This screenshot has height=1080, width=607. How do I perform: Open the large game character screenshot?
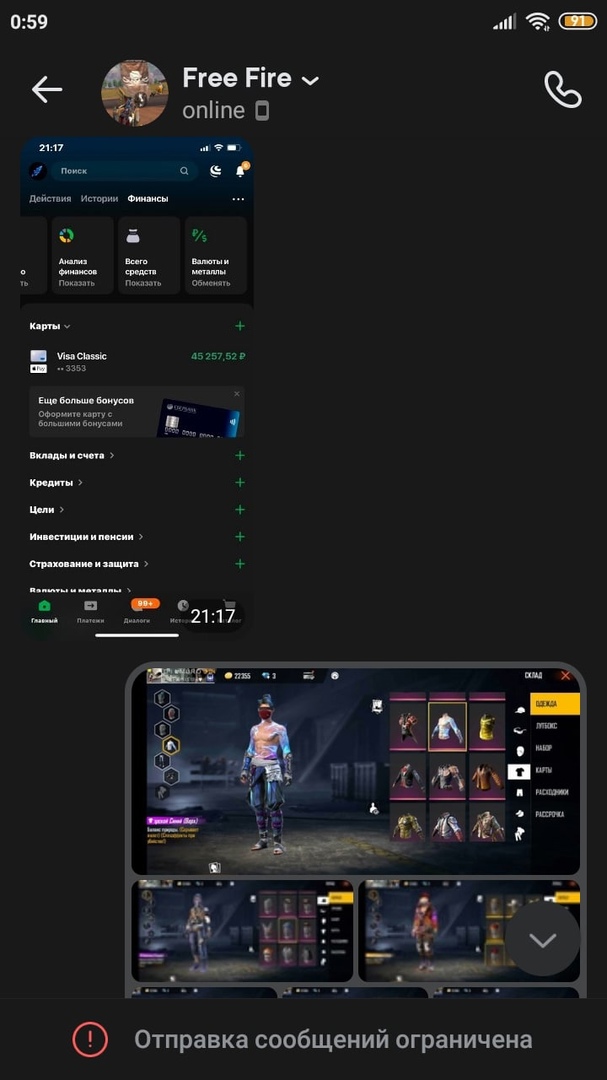click(x=355, y=770)
